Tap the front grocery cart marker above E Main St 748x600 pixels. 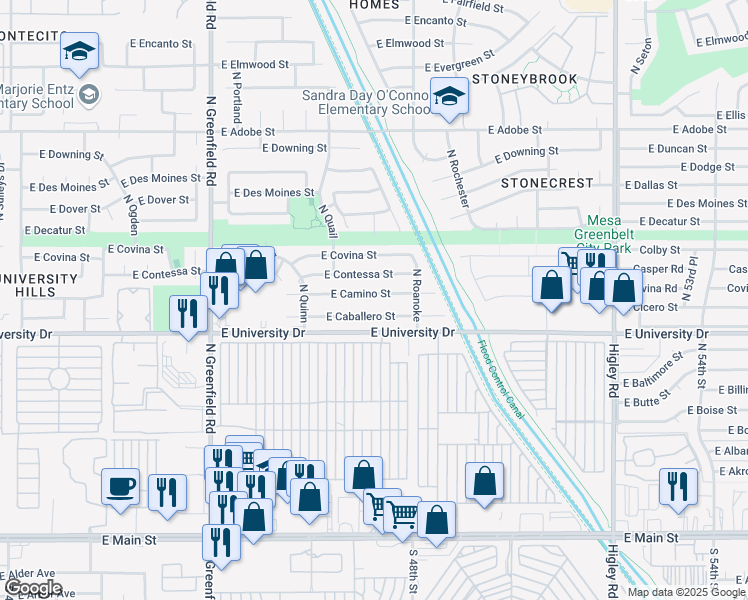point(402,516)
